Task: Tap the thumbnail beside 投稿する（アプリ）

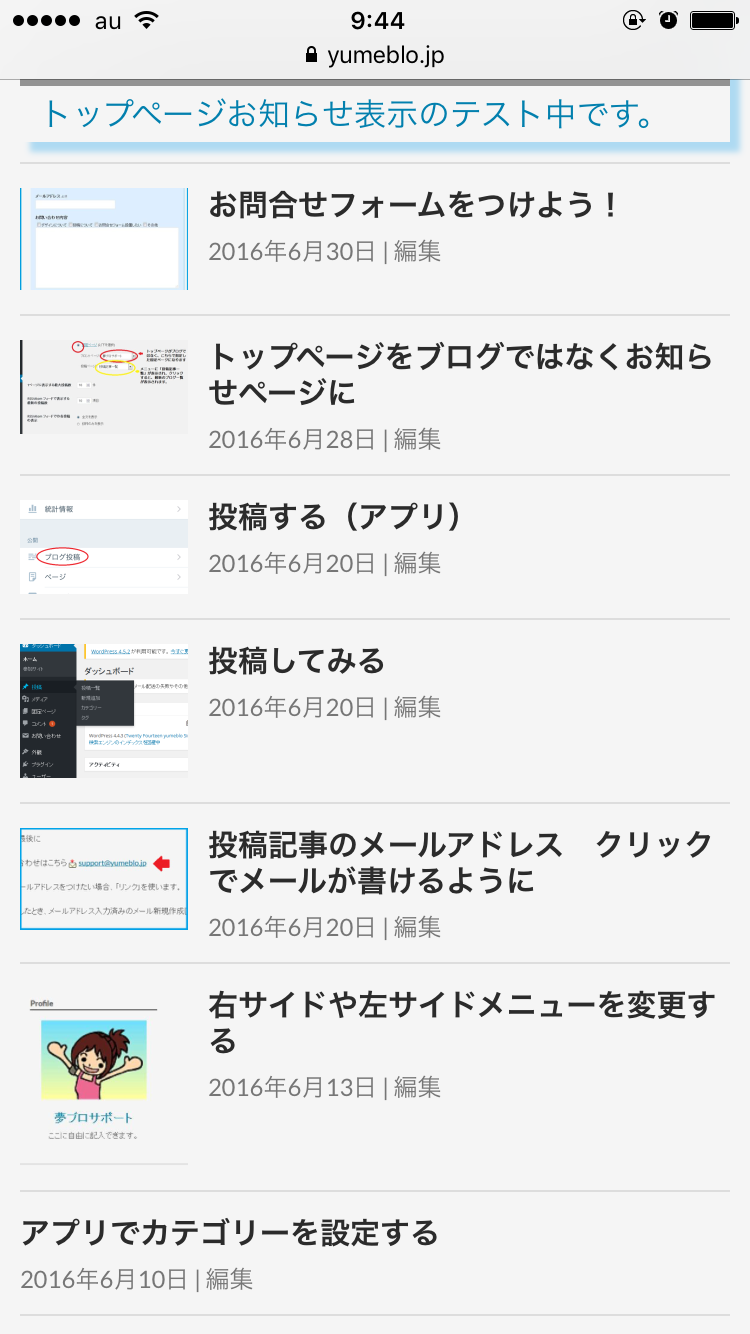Action: 104,547
